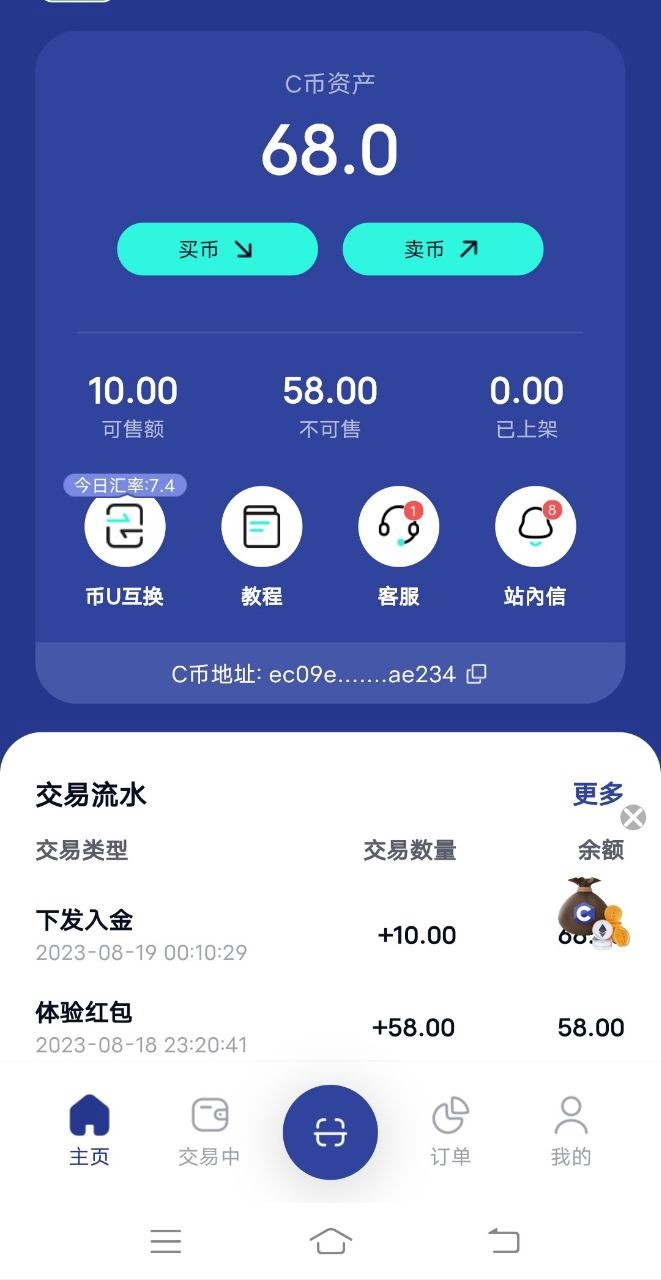The width and height of the screenshot is (661, 1280).
Task: Tap the 买币 buy coins button
Action: (x=217, y=249)
